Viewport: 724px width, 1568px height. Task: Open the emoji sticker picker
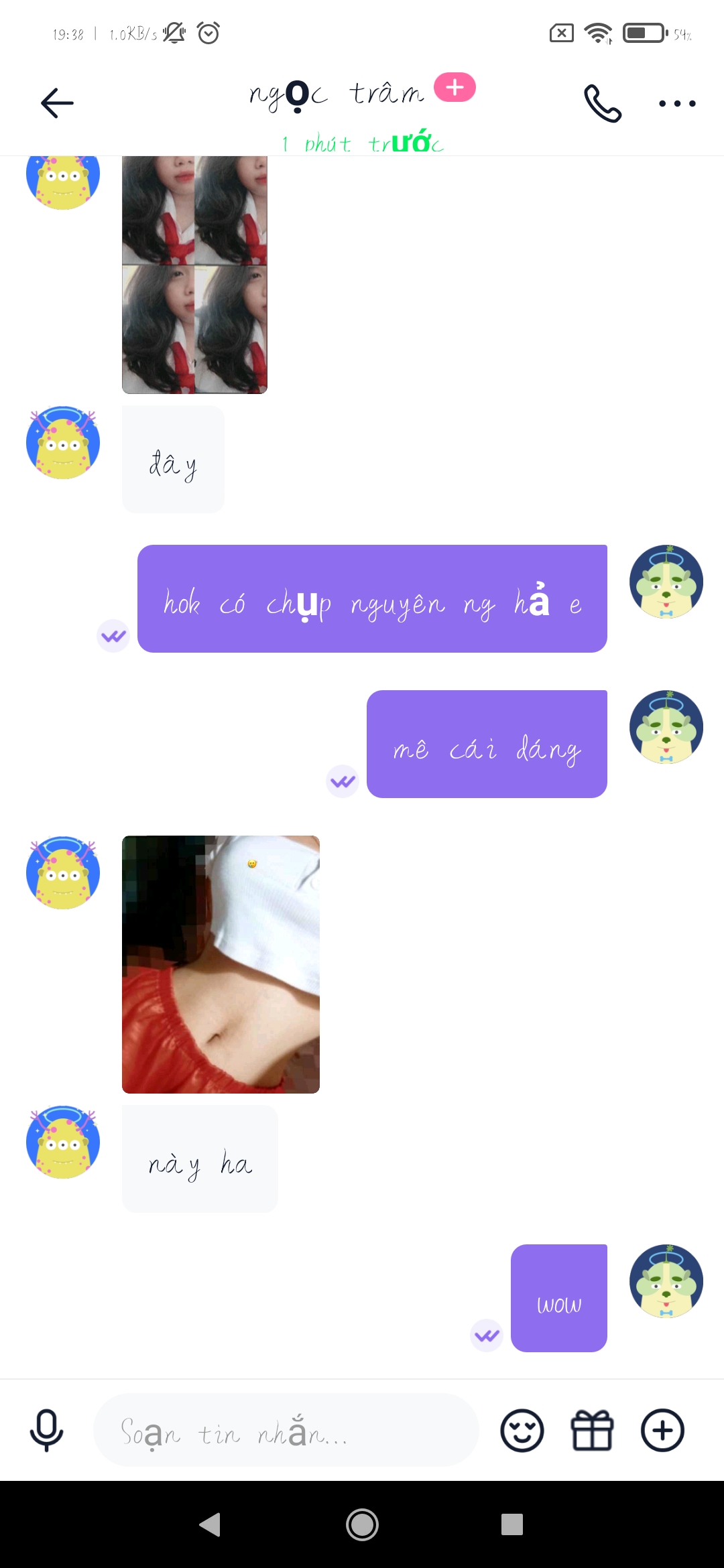tap(522, 1431)
